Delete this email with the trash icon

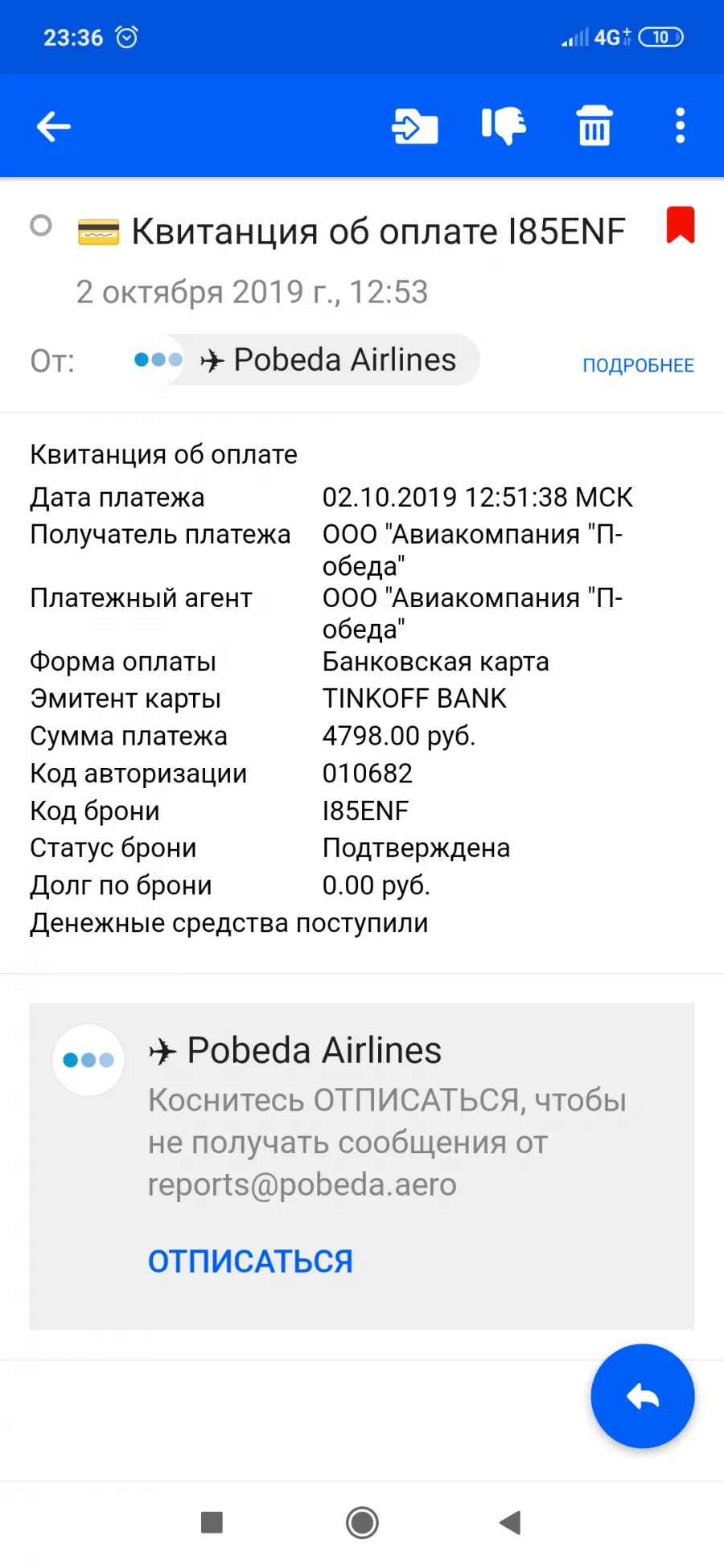594,125
